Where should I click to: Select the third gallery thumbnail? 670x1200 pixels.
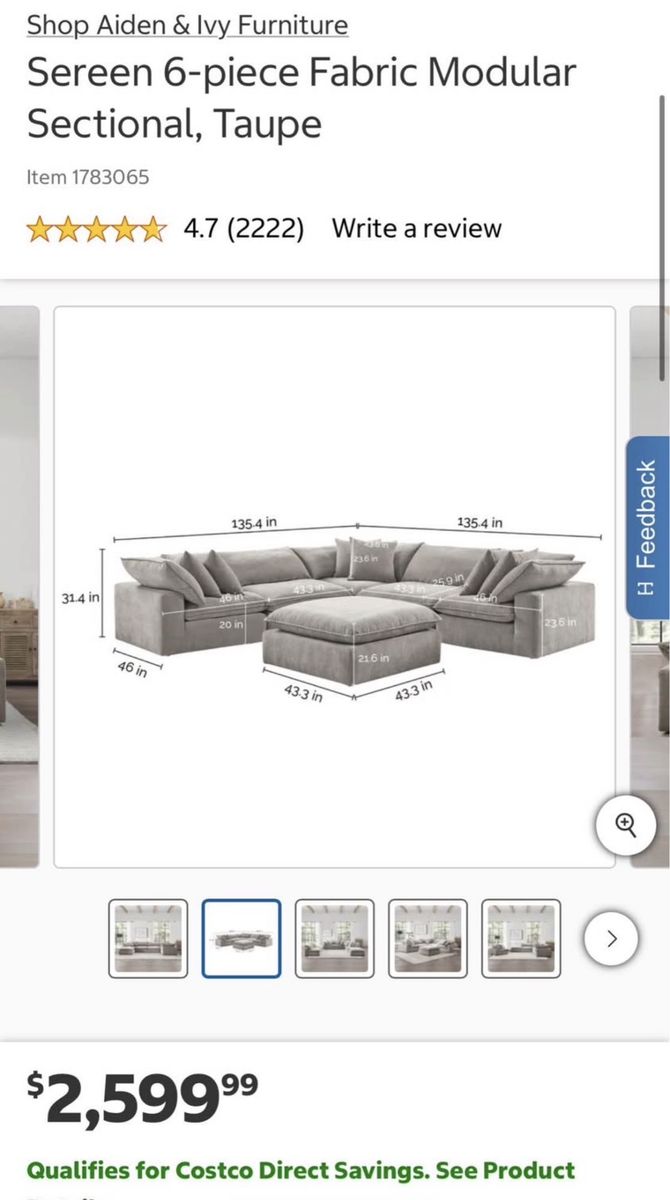click(335, 938)
